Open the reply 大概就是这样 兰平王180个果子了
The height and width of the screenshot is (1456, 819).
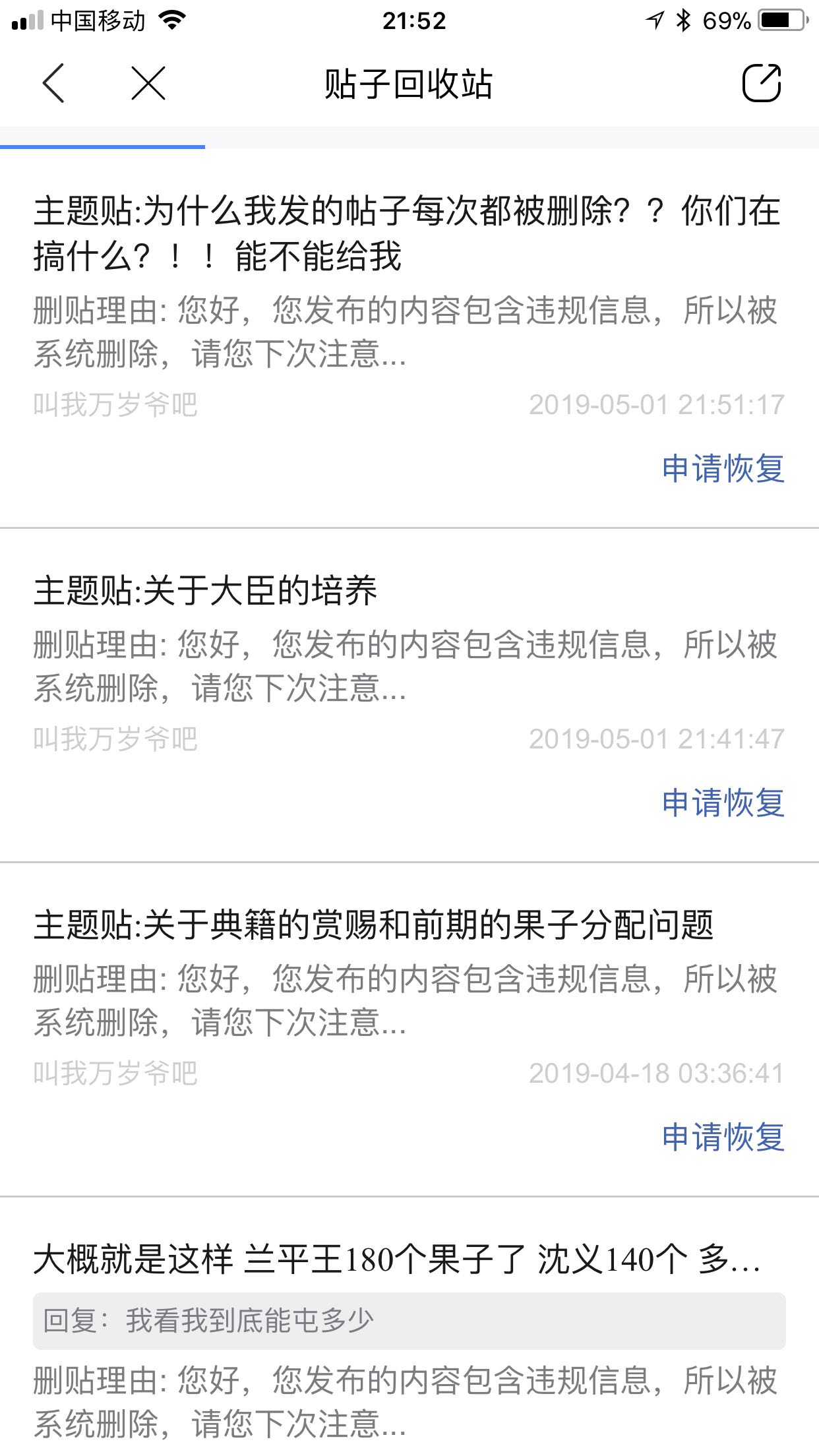396,1259
